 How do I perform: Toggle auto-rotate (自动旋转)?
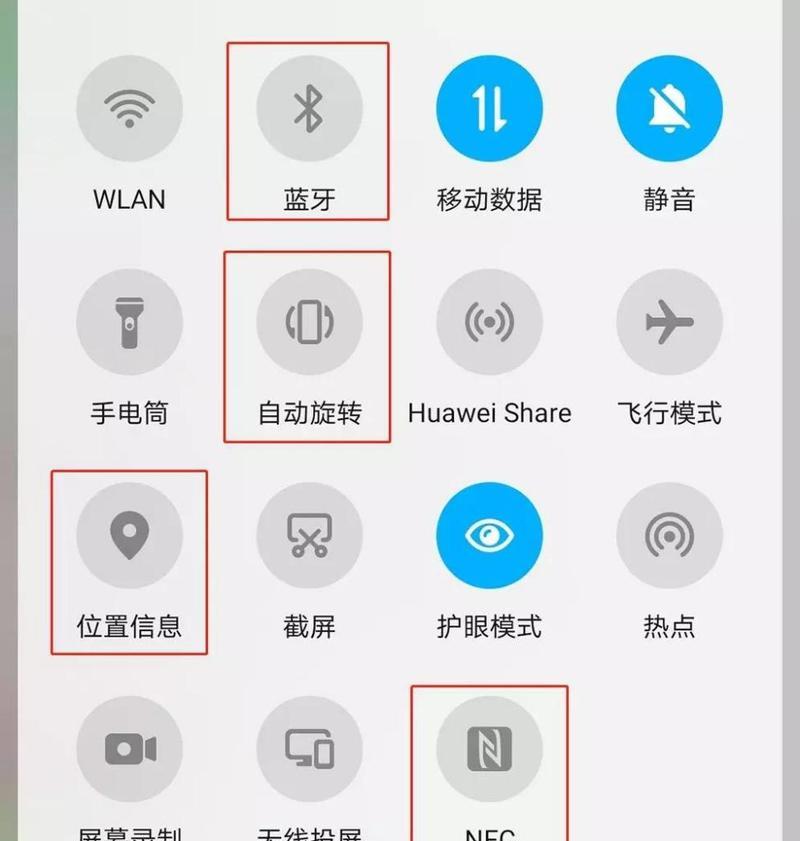coord(309,321)
